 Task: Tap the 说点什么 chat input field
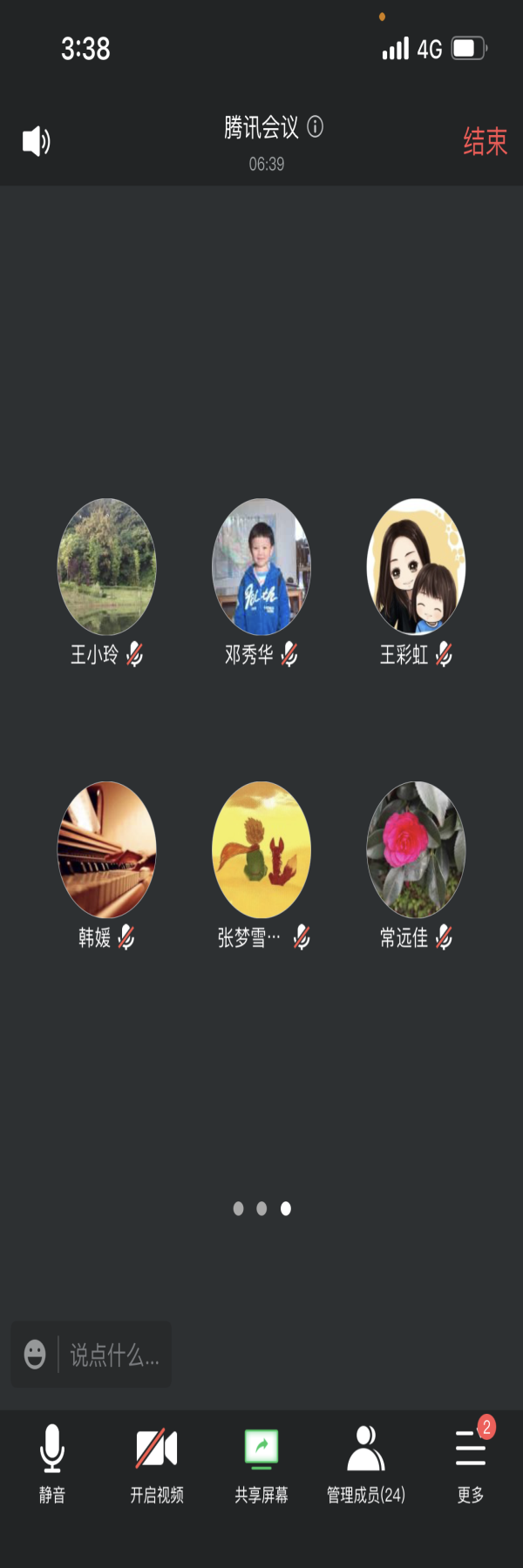(x=114, y=1355)
